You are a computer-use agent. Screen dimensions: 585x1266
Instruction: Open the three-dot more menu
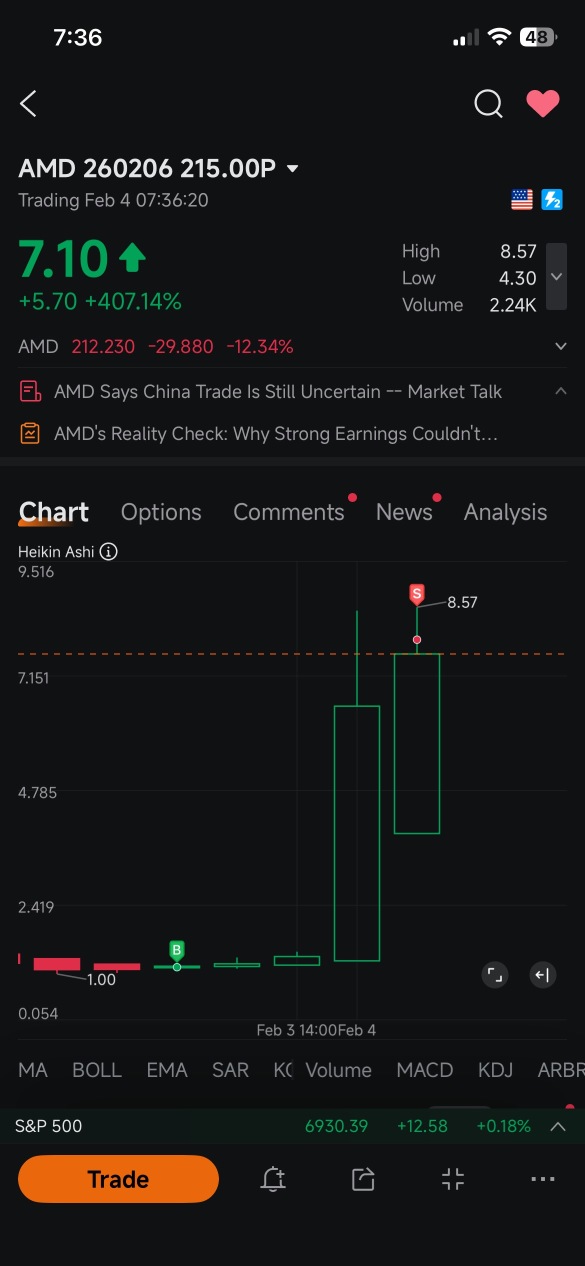click(x=542, y=1180)
